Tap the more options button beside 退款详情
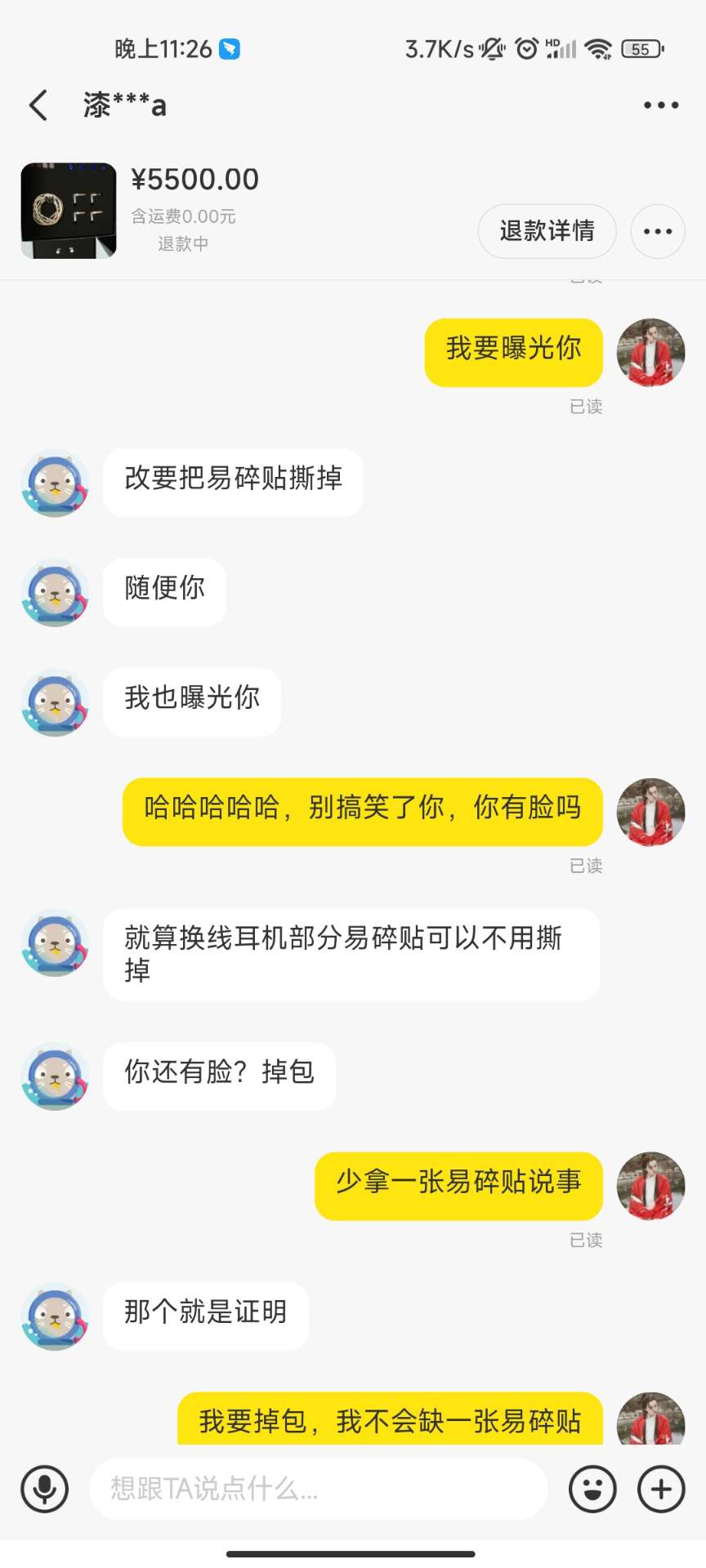This screenshot has height=1568, width=706. pos(657,231)
